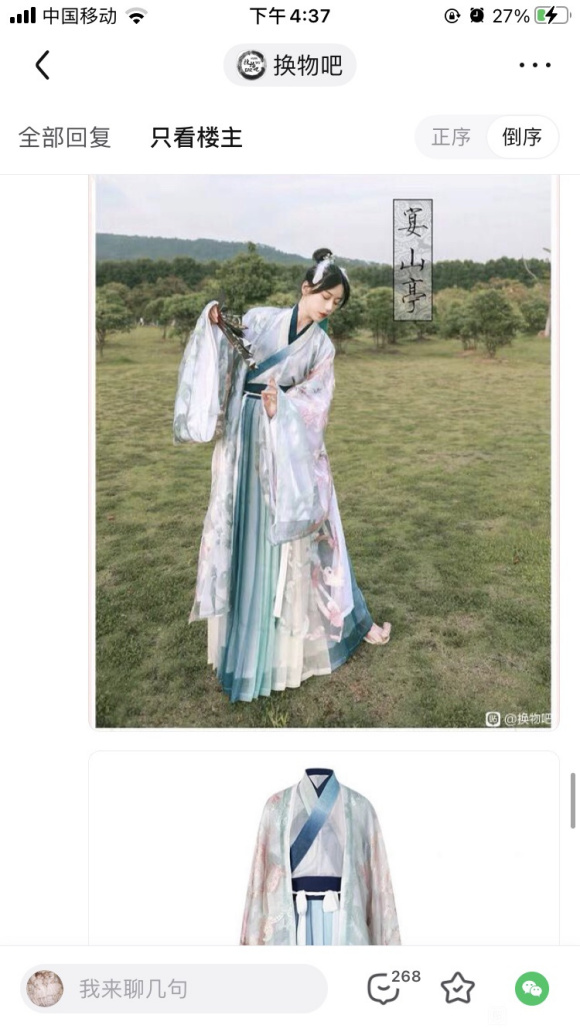Favorite this post with the star
580x1032 pixels.
[x=458, y=988]
